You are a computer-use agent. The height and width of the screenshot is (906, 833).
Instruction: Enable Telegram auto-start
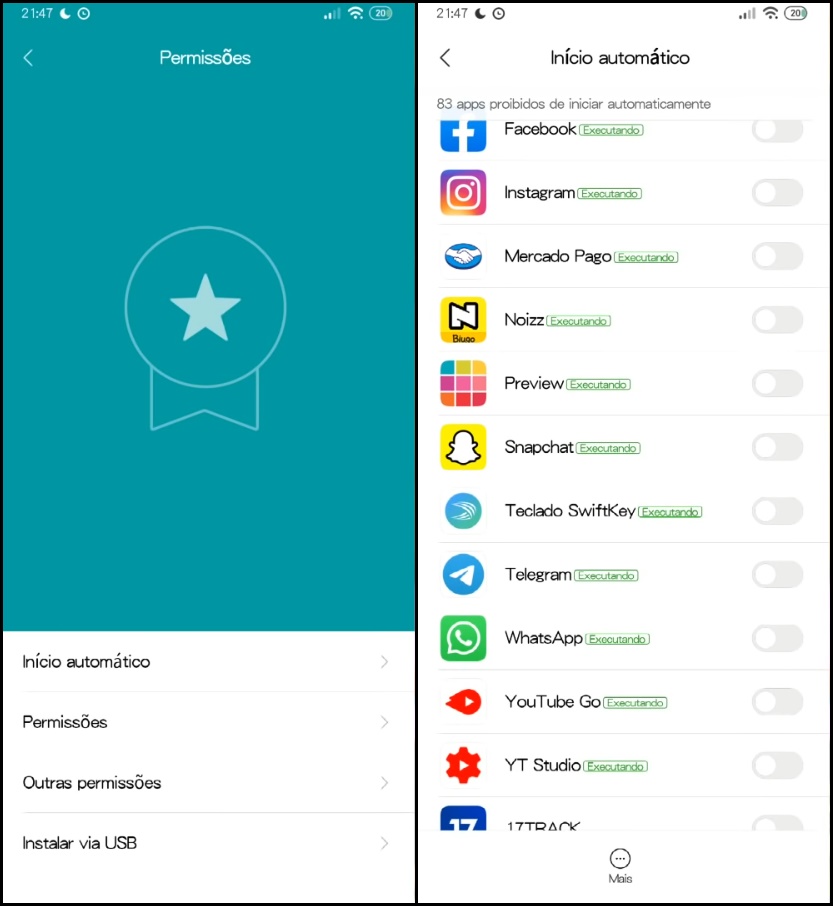(x=777, y=575)
